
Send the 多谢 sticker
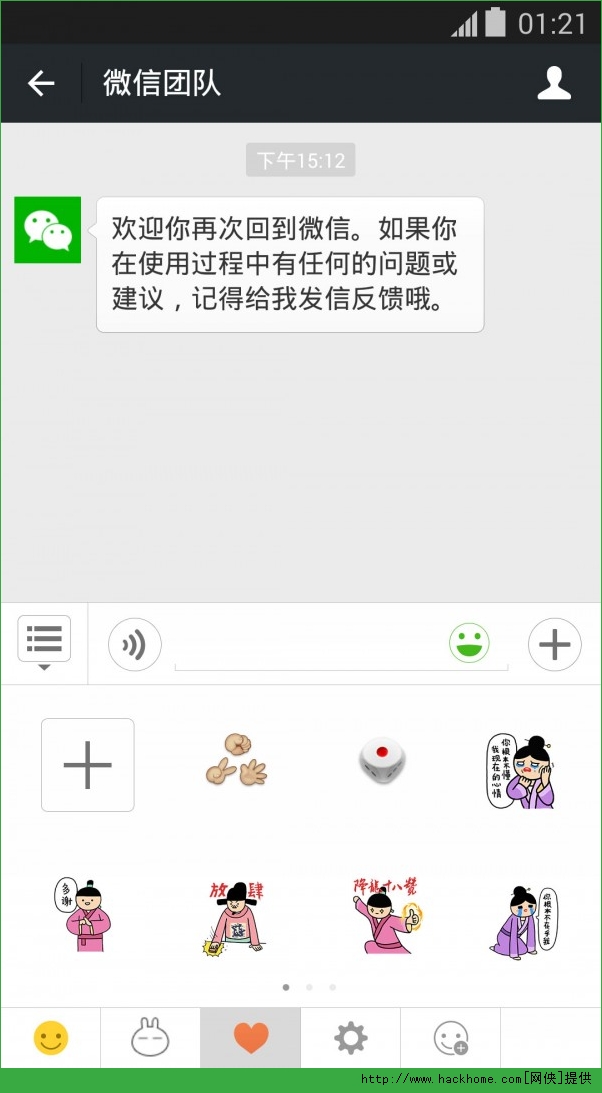point(82,915)
